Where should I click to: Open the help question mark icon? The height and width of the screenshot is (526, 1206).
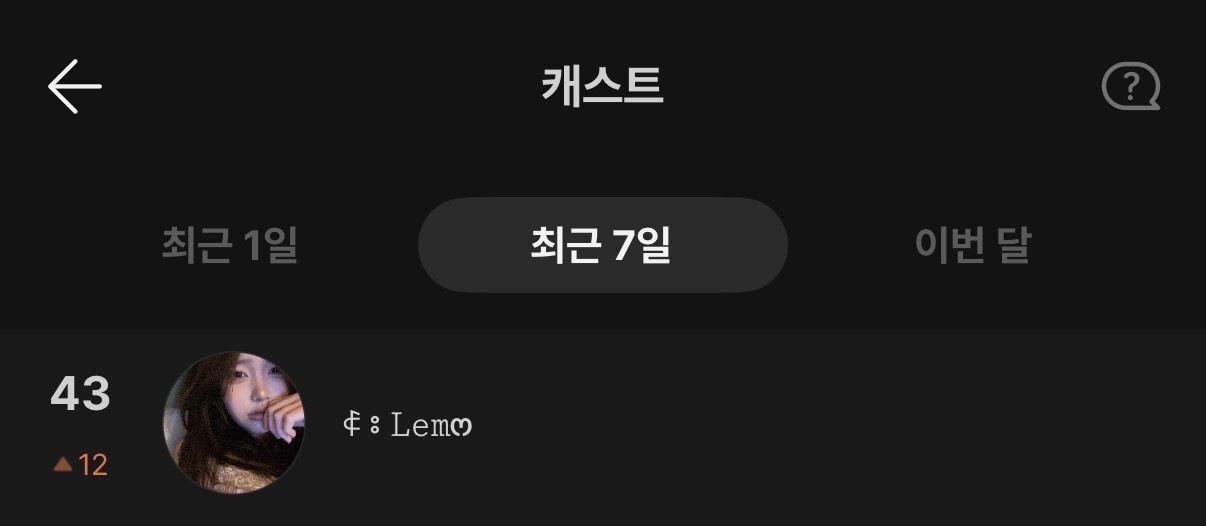[1130, 88]
